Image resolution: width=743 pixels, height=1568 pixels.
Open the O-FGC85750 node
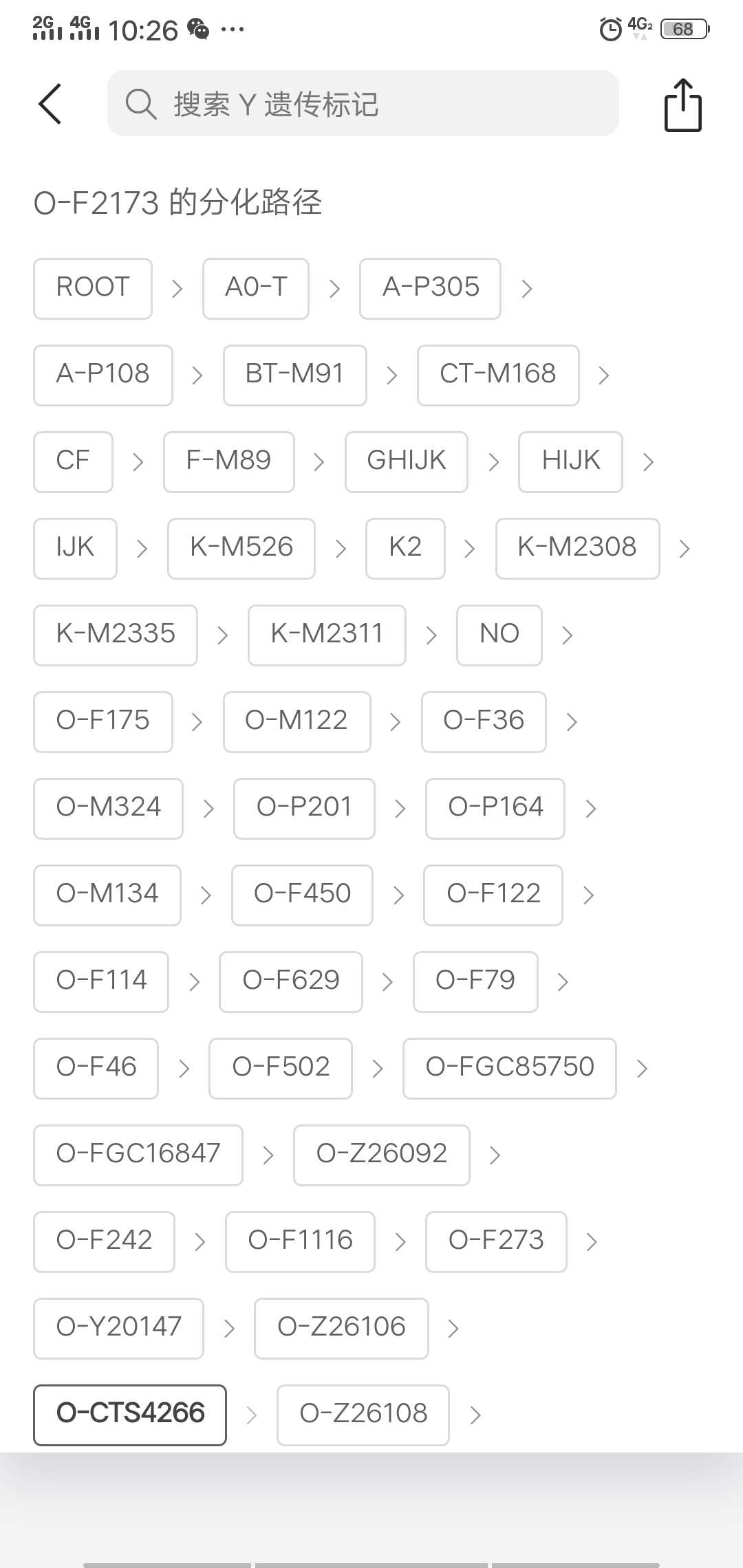coord(510,1068)
